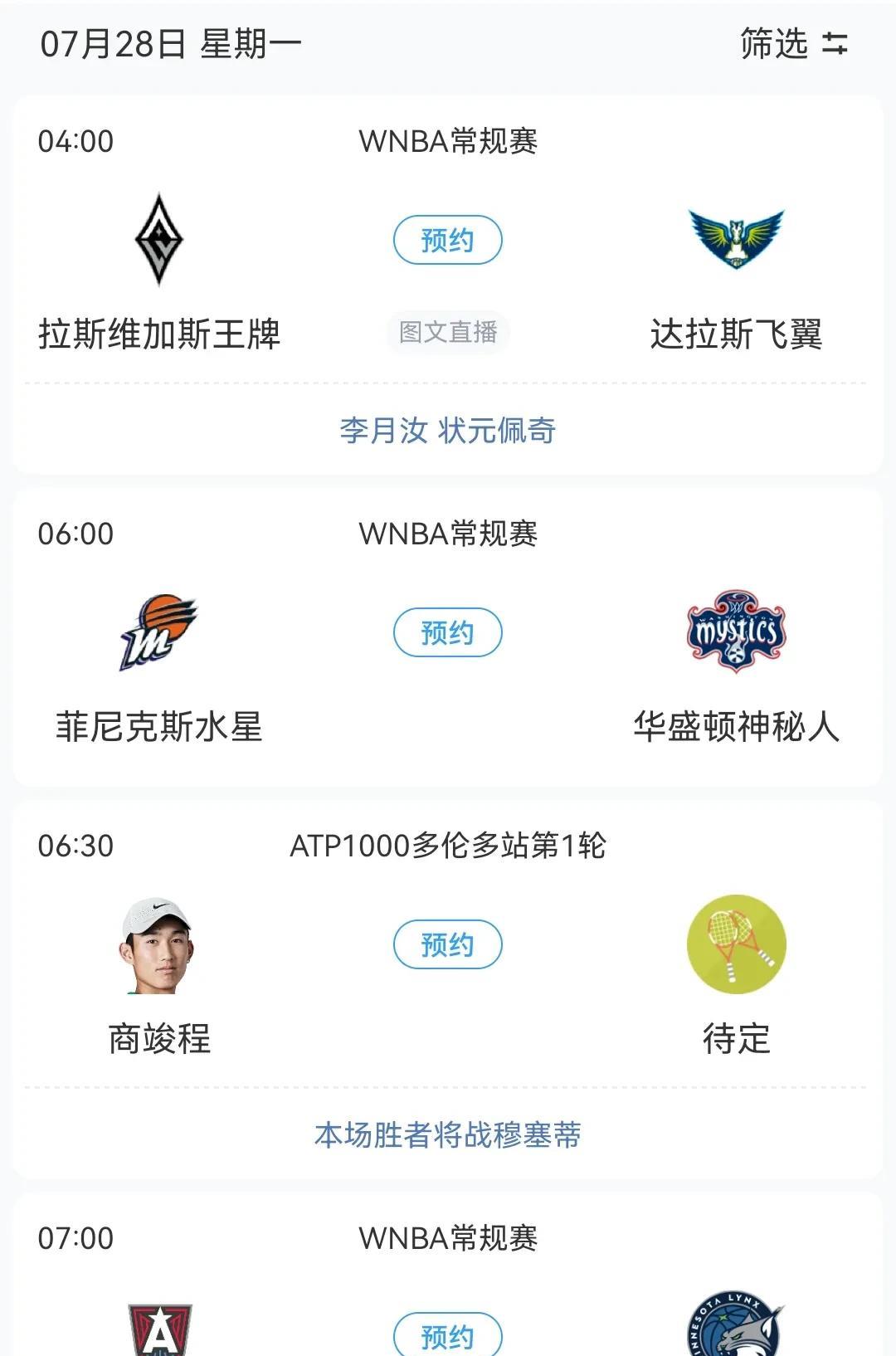View 商竣程 player photo
Screen dimensions: 896x1356
tap(158, 944)
